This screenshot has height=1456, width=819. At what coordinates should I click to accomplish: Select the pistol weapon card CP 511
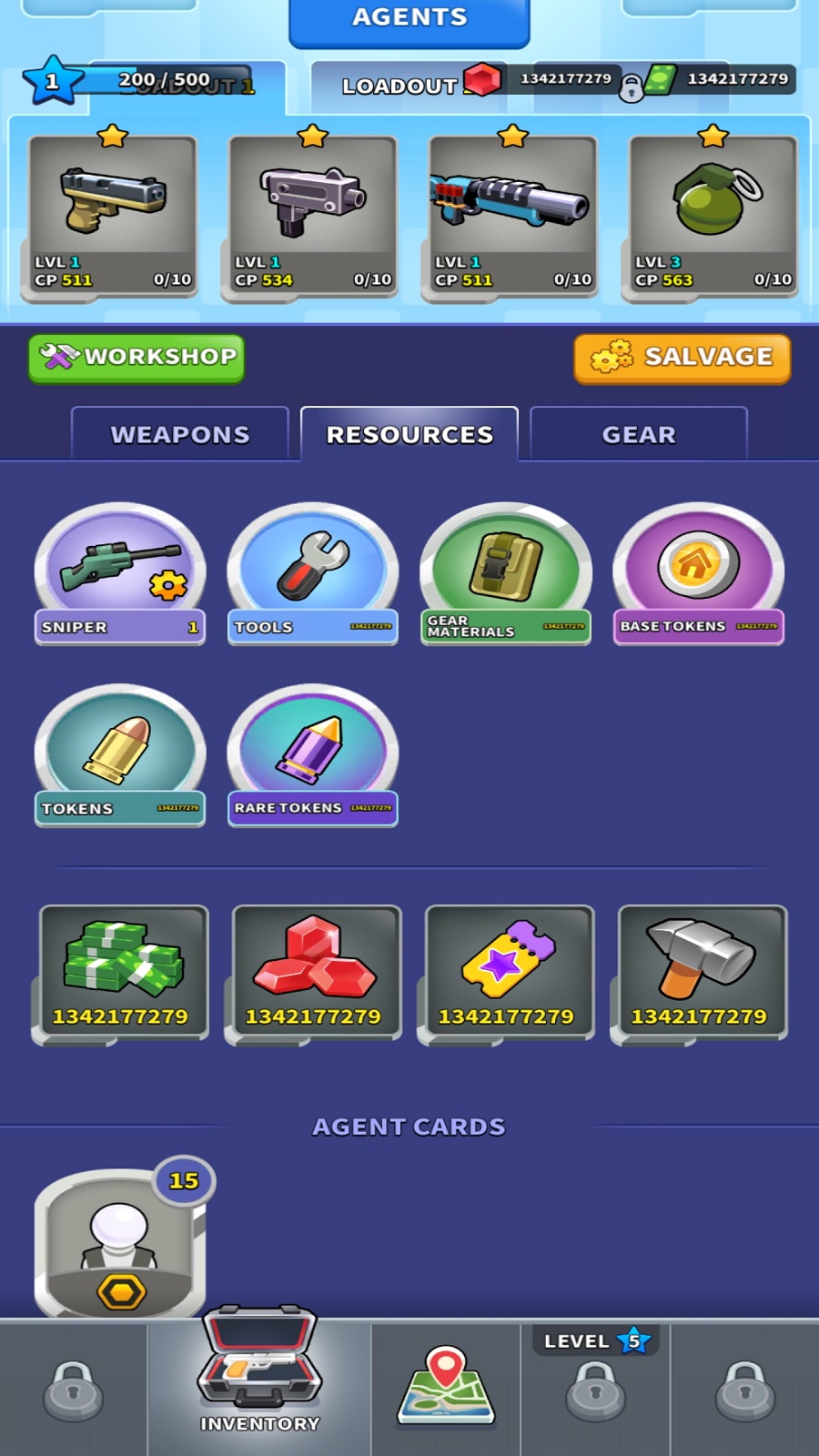pyautogui.click(x=113, y=215)
